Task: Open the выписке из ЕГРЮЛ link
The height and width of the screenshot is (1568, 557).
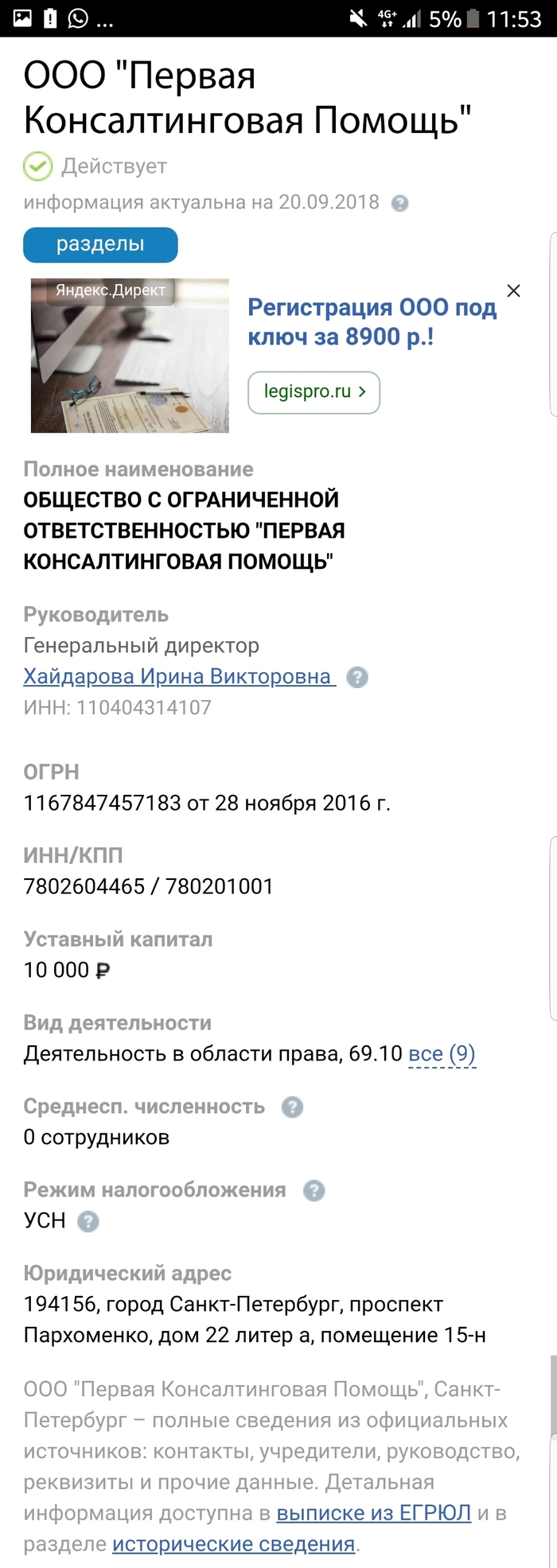Action: tap(373, 1513)
